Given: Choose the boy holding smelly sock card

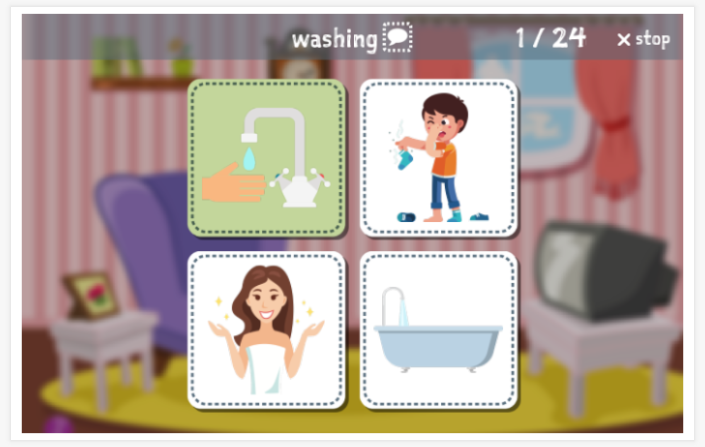Looking at the screenshot, I should [439, 158].
